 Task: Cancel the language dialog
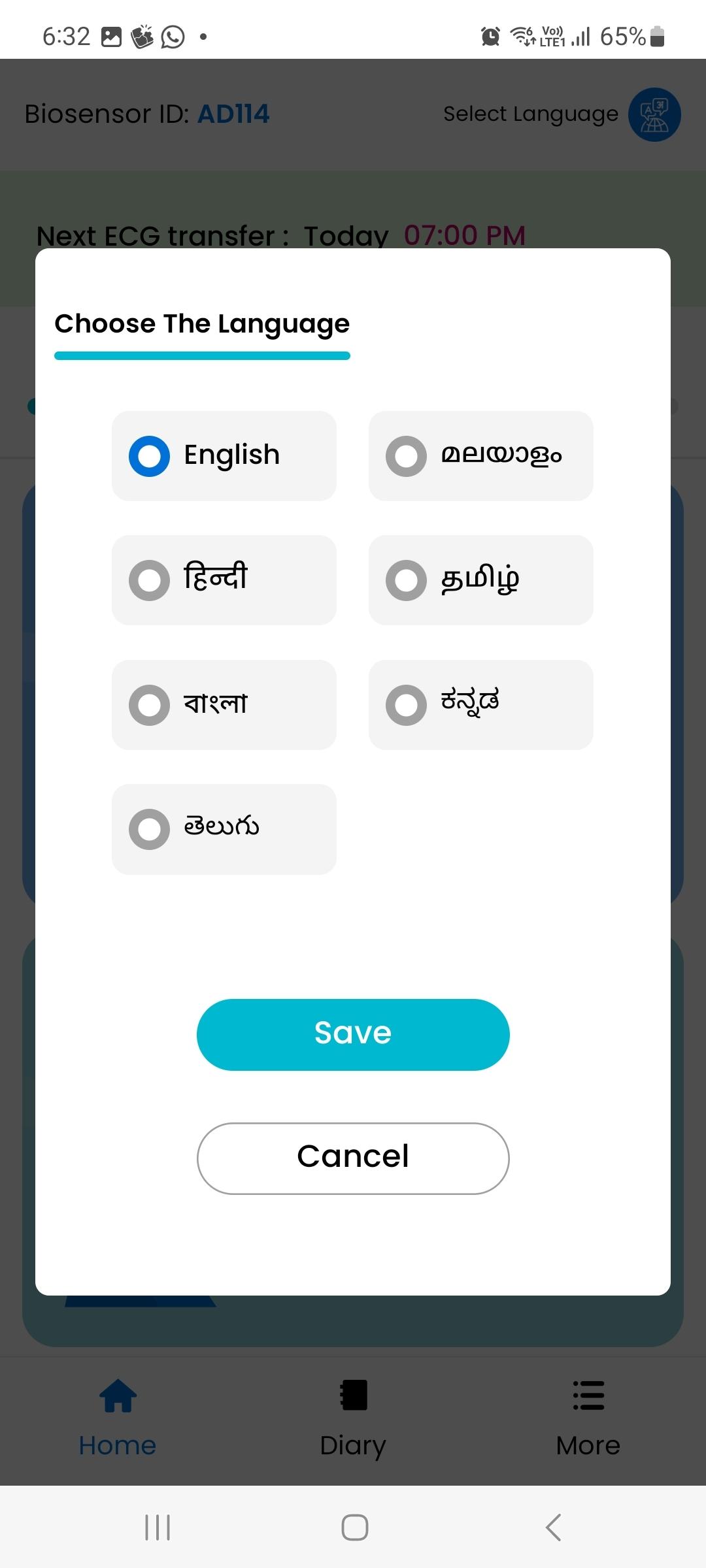(353, 1158)
